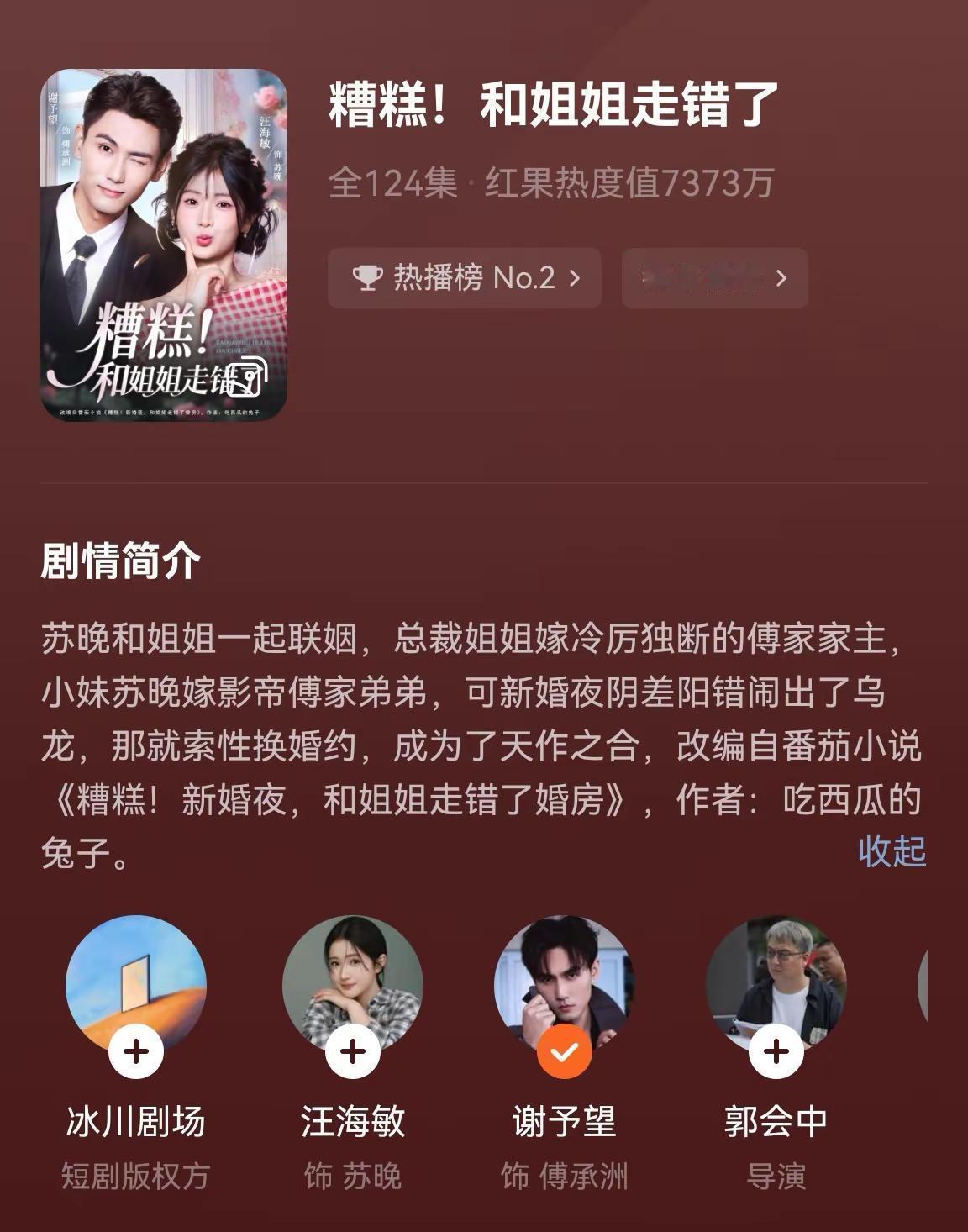Collapse the synopsis with 收起
This screenshot has width=968, height=1232.
(x=892, y=851)
